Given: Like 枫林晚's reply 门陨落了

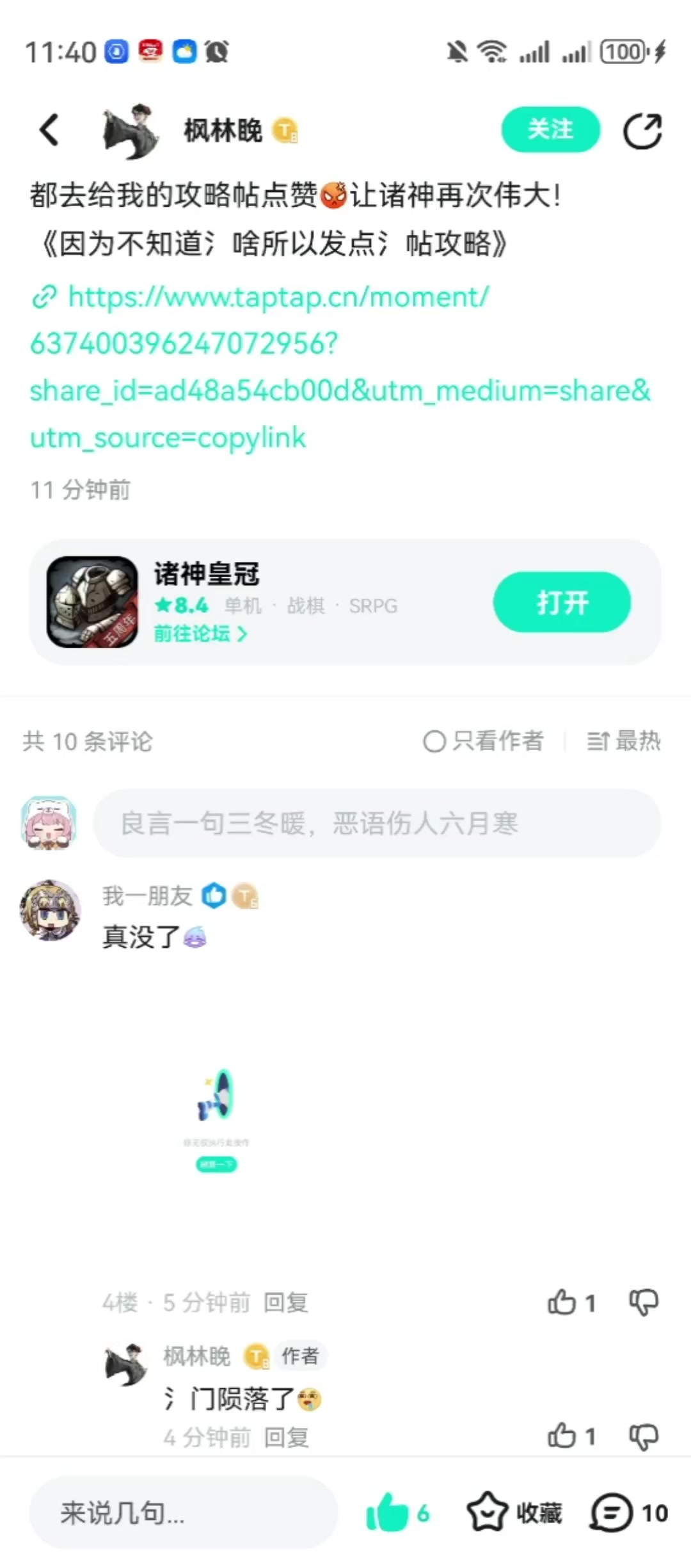Looking at the screenshot, I should (563, 1436).
